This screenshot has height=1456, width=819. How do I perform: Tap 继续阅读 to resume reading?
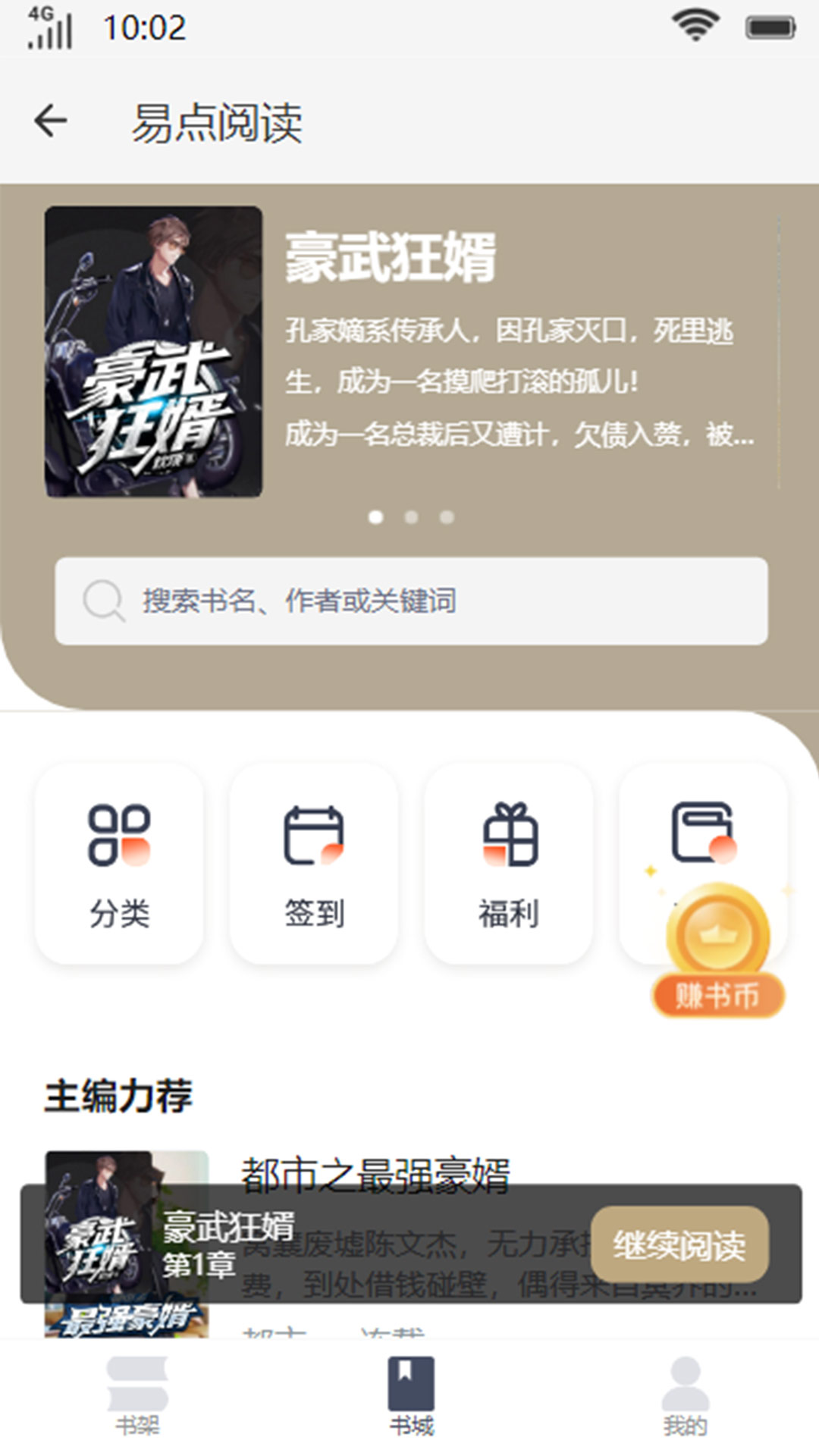pos(679,1244)
